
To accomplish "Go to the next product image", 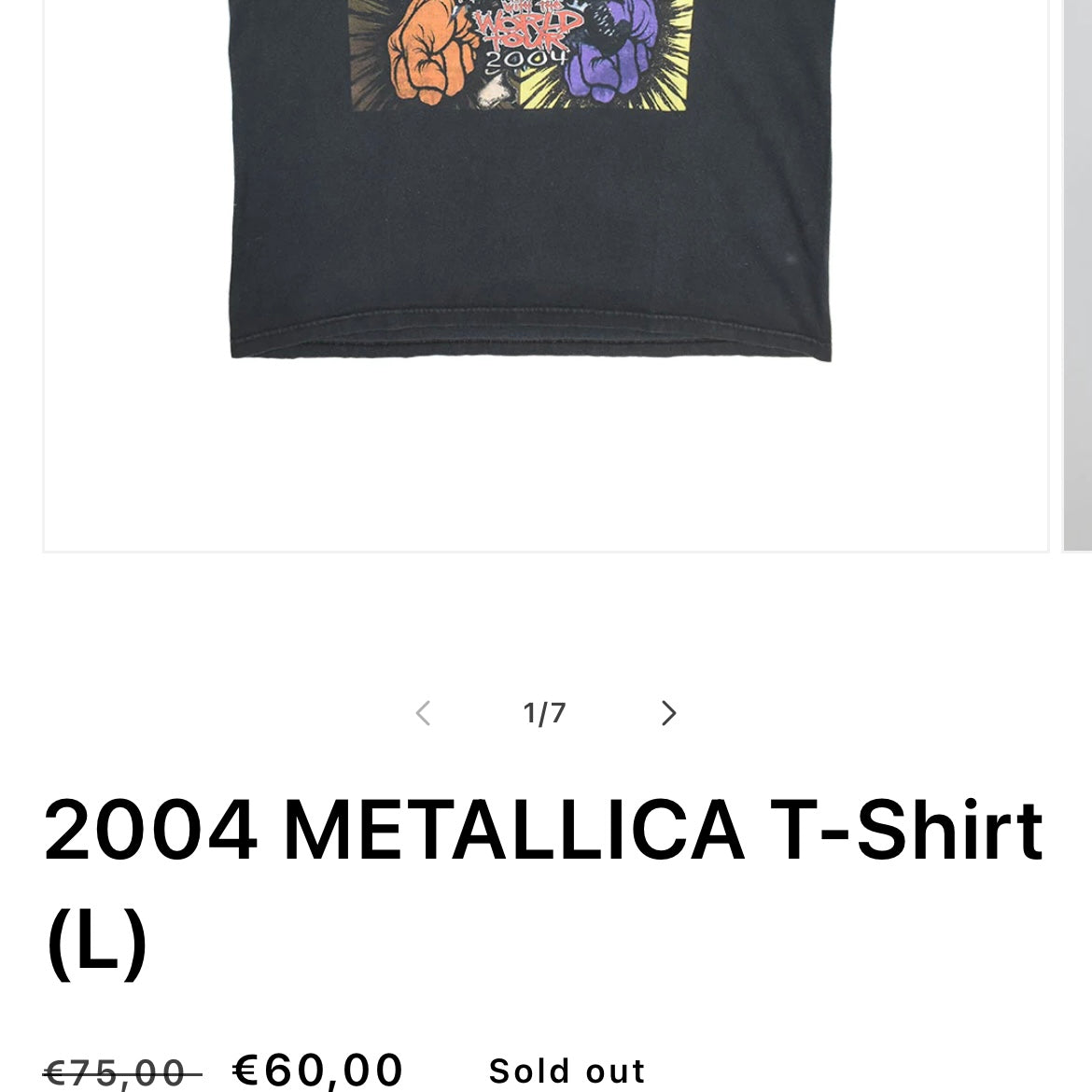I will [x=668, y=713].
